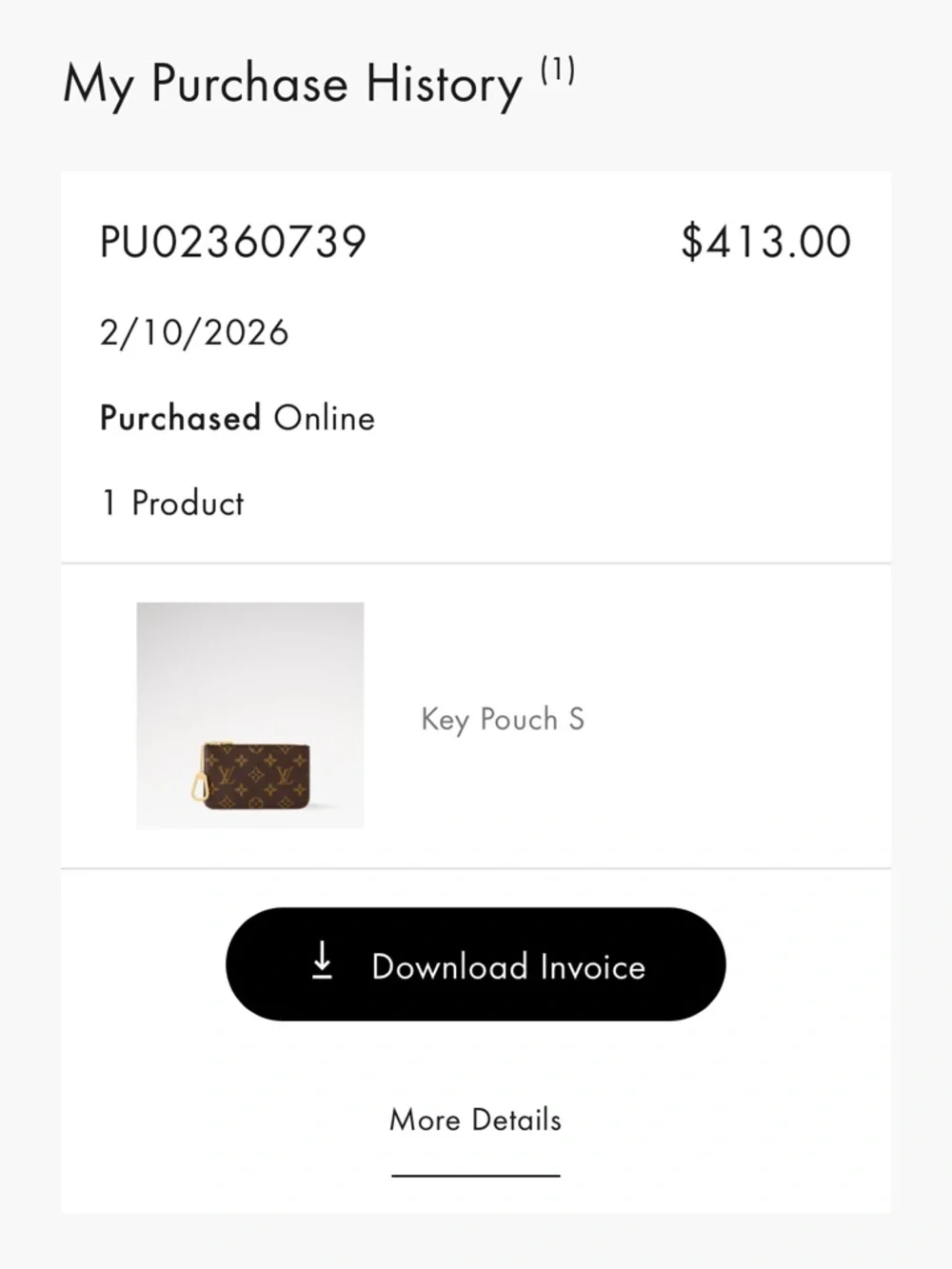
Task: Click order number PU02360739
Action: tap(233, 242)
